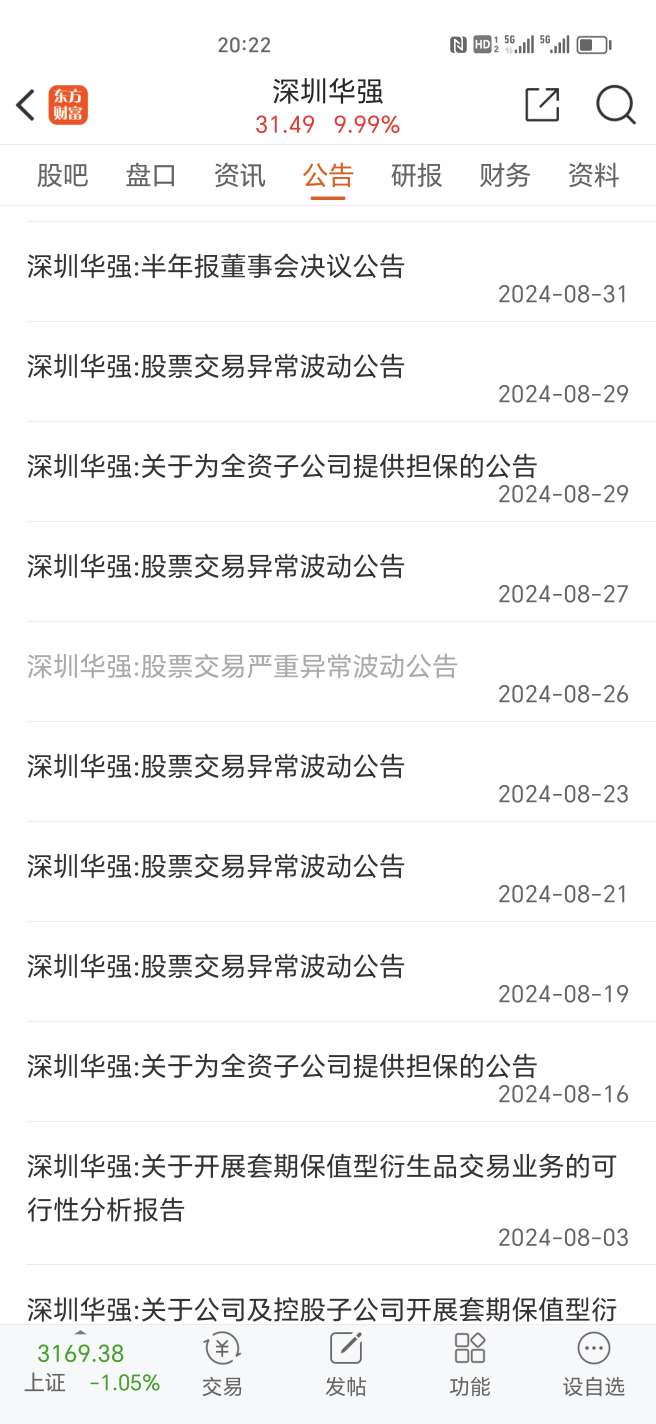Switch to the 研报 tab
Screen dimensions: 656x1424
pos(416,176)
